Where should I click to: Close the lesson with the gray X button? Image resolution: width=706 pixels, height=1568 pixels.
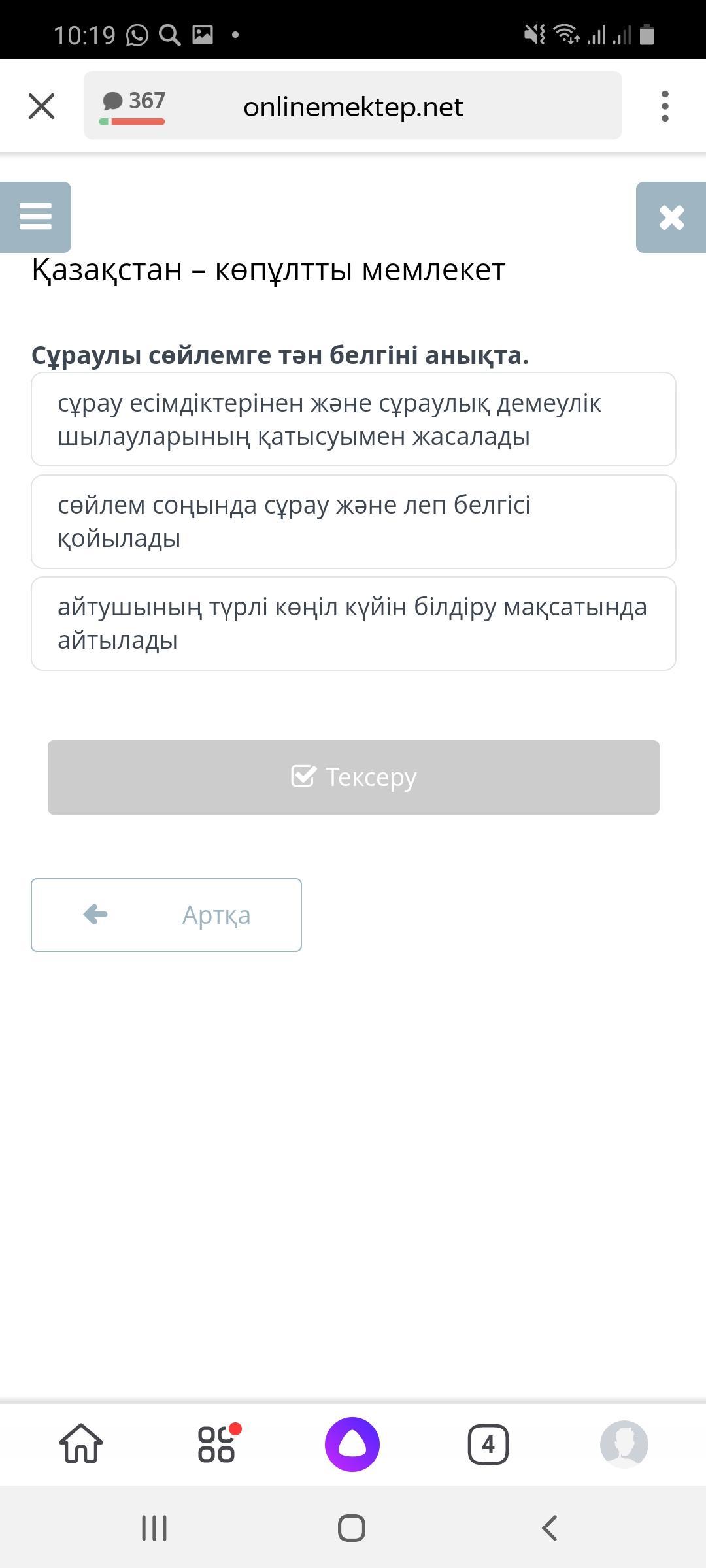click(671, 217)
